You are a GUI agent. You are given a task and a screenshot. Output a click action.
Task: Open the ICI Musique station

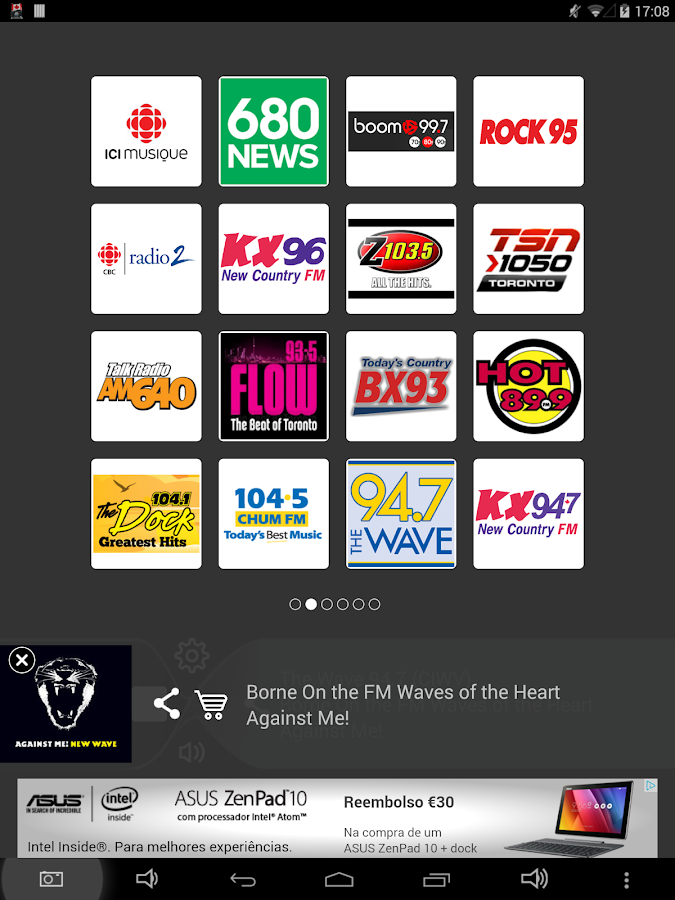tap(146, 131)
